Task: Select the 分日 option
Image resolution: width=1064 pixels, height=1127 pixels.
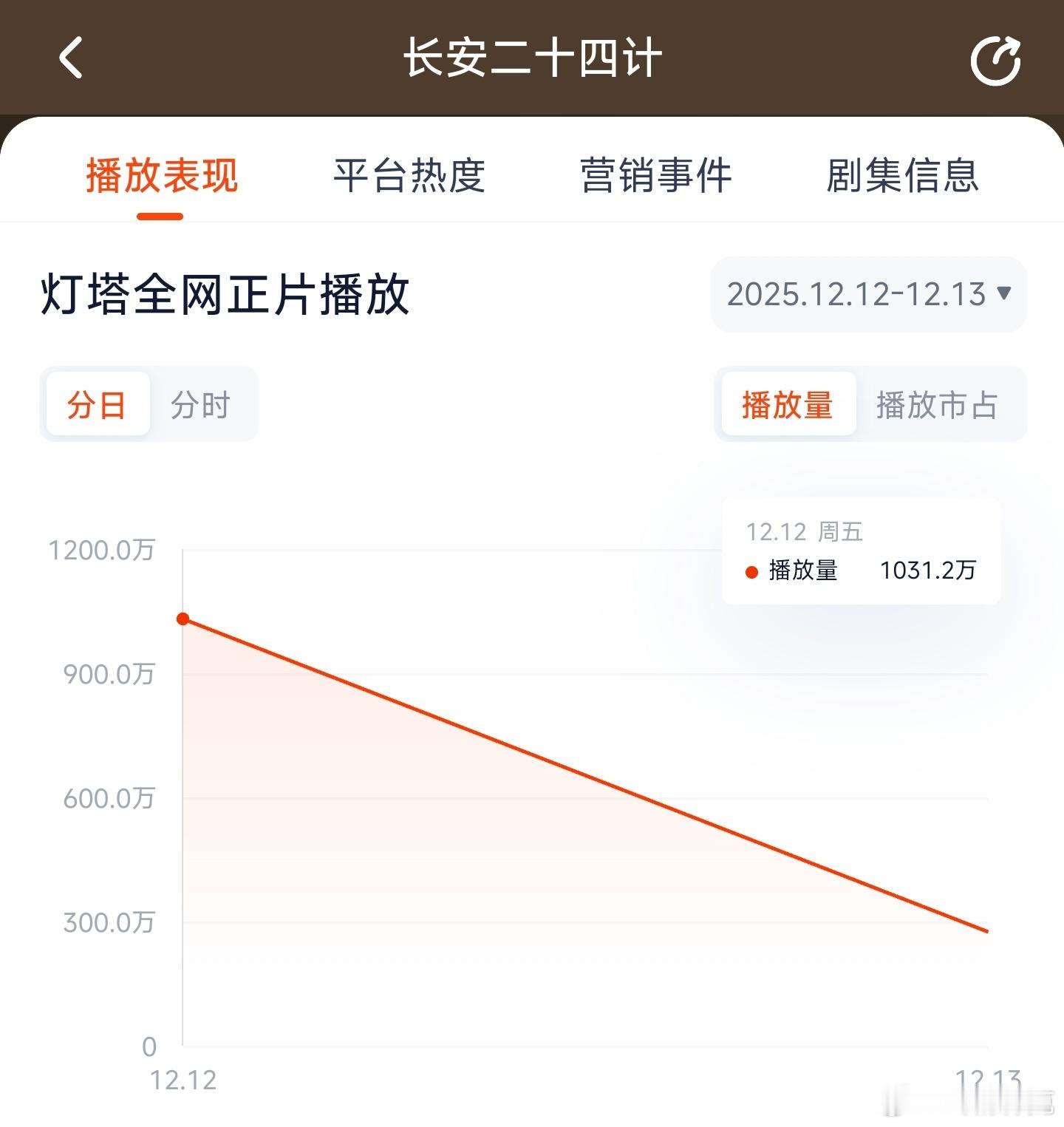Action: click(x=98, y=404)
